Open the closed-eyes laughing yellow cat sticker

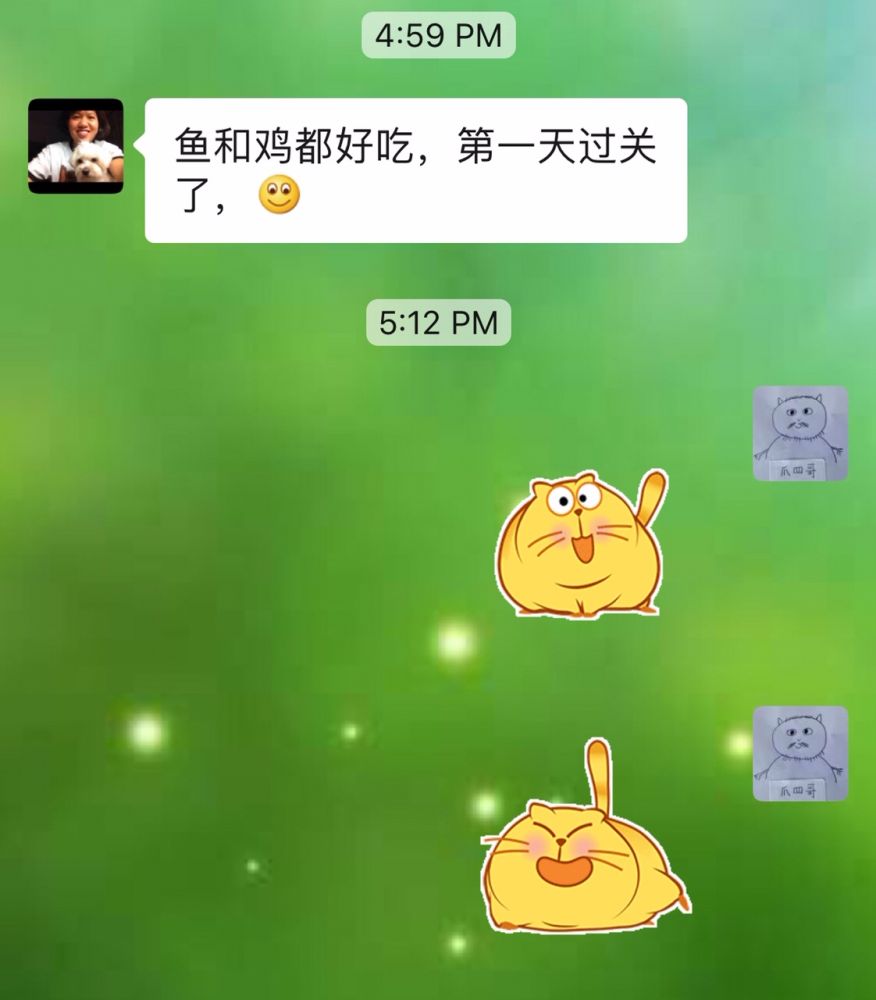[x=584, y=845]
